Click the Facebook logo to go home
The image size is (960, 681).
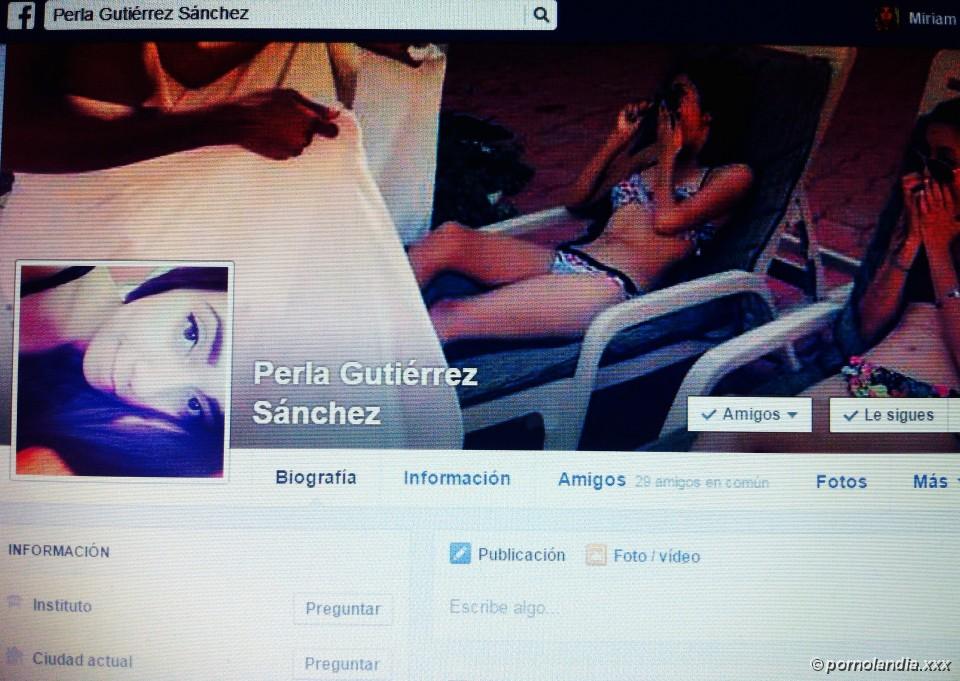pyautogui.click(x=21, y=15)
